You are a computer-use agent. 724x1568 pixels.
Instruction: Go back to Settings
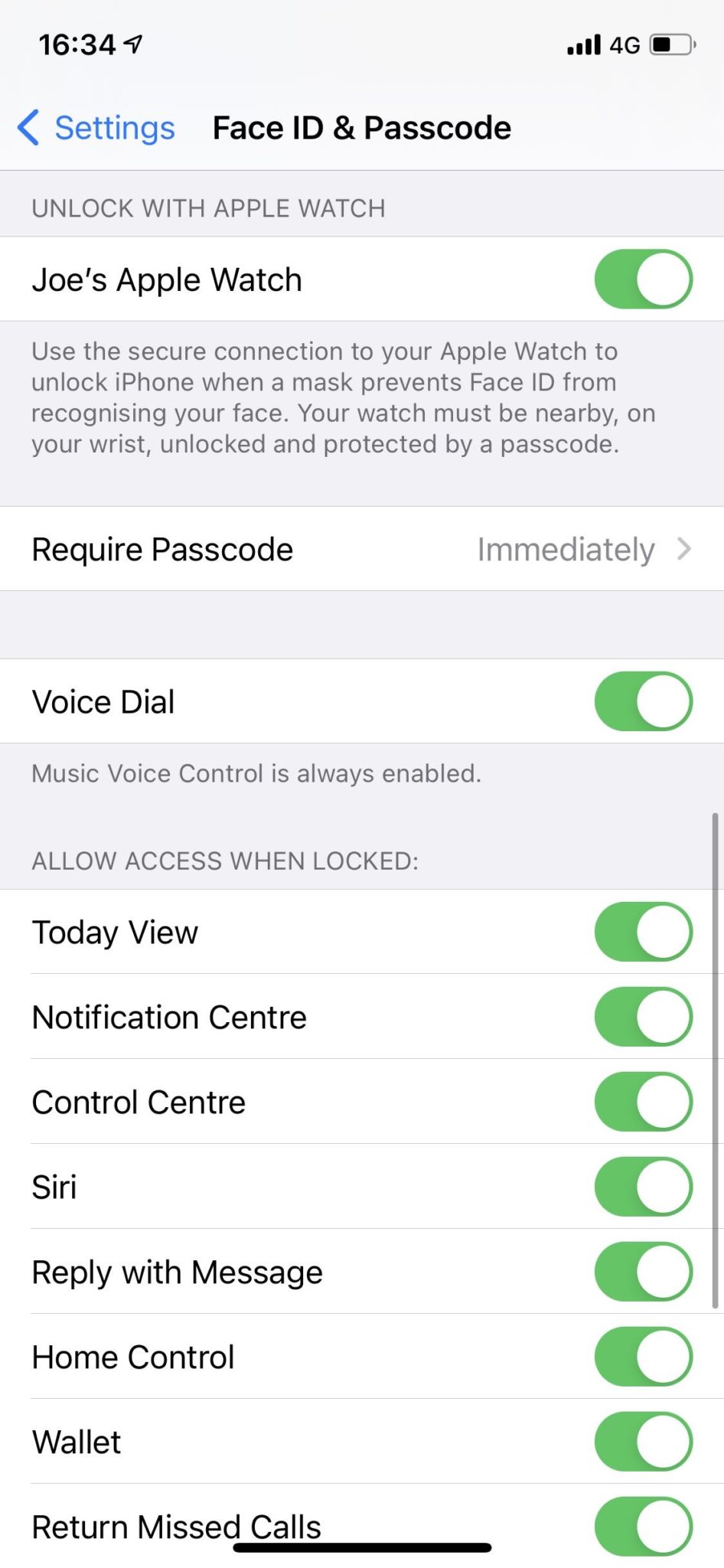click(96, 128)
